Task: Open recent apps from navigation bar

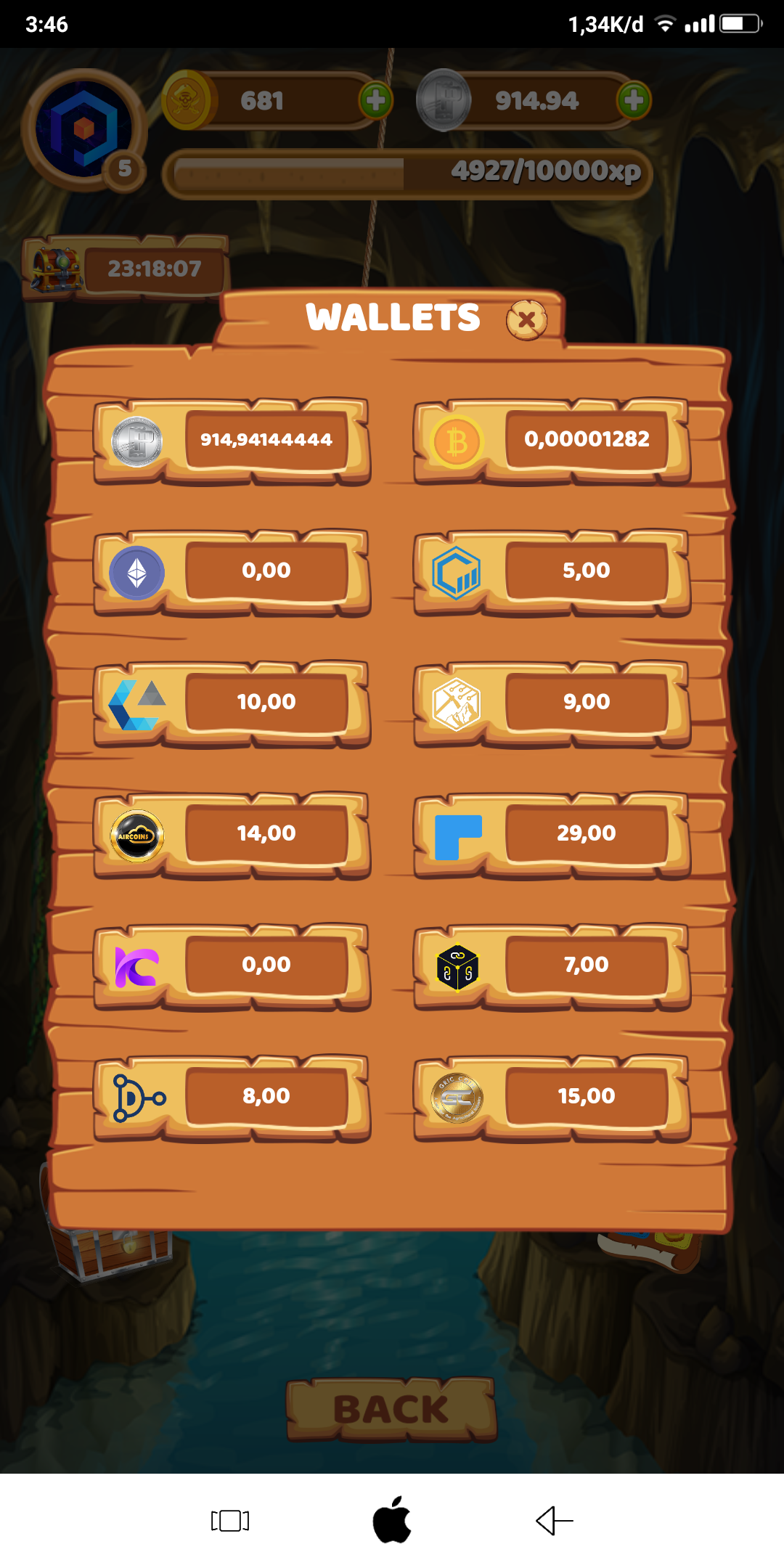Action: click(x=230, y=1520)
